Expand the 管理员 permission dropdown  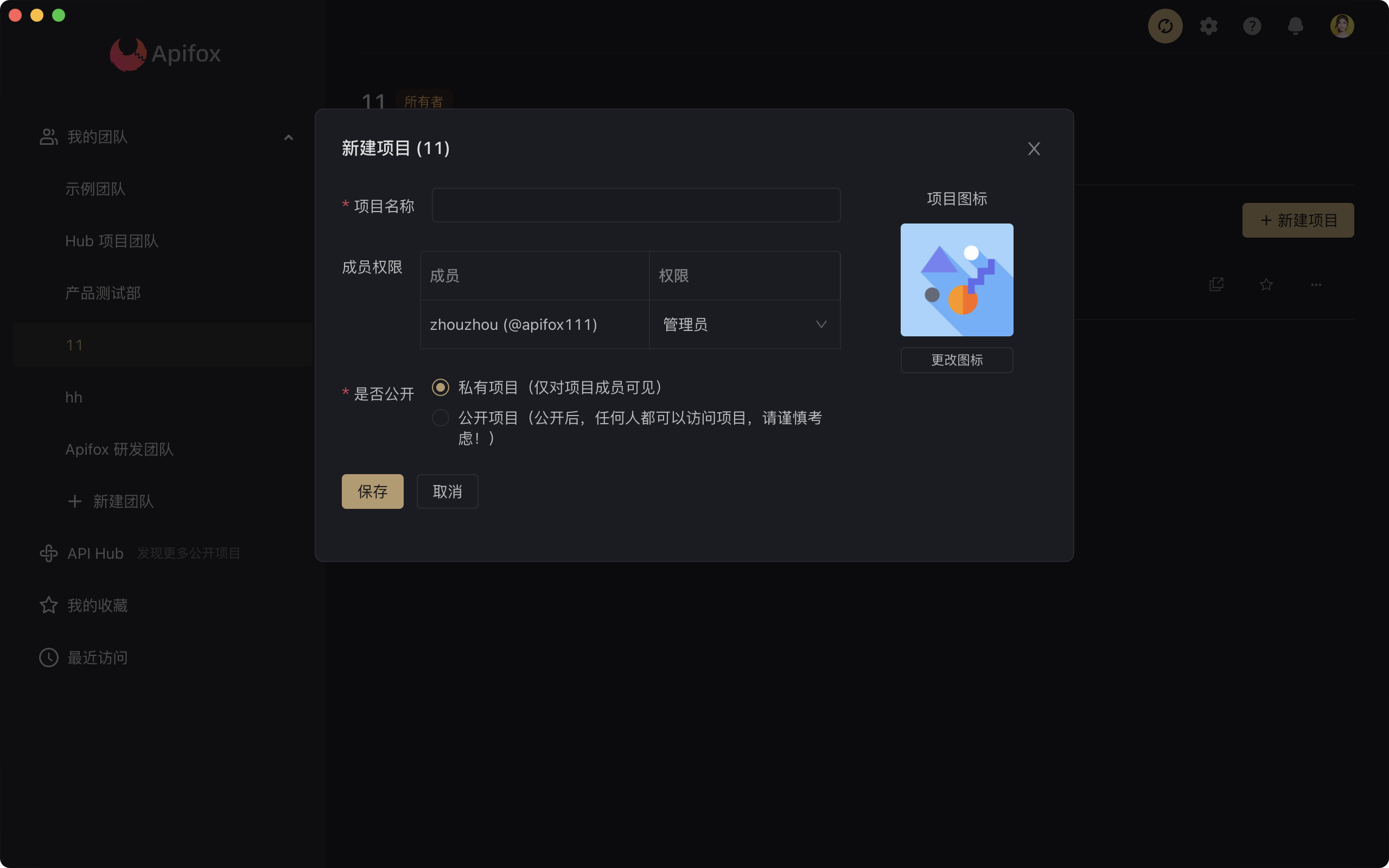744,324
